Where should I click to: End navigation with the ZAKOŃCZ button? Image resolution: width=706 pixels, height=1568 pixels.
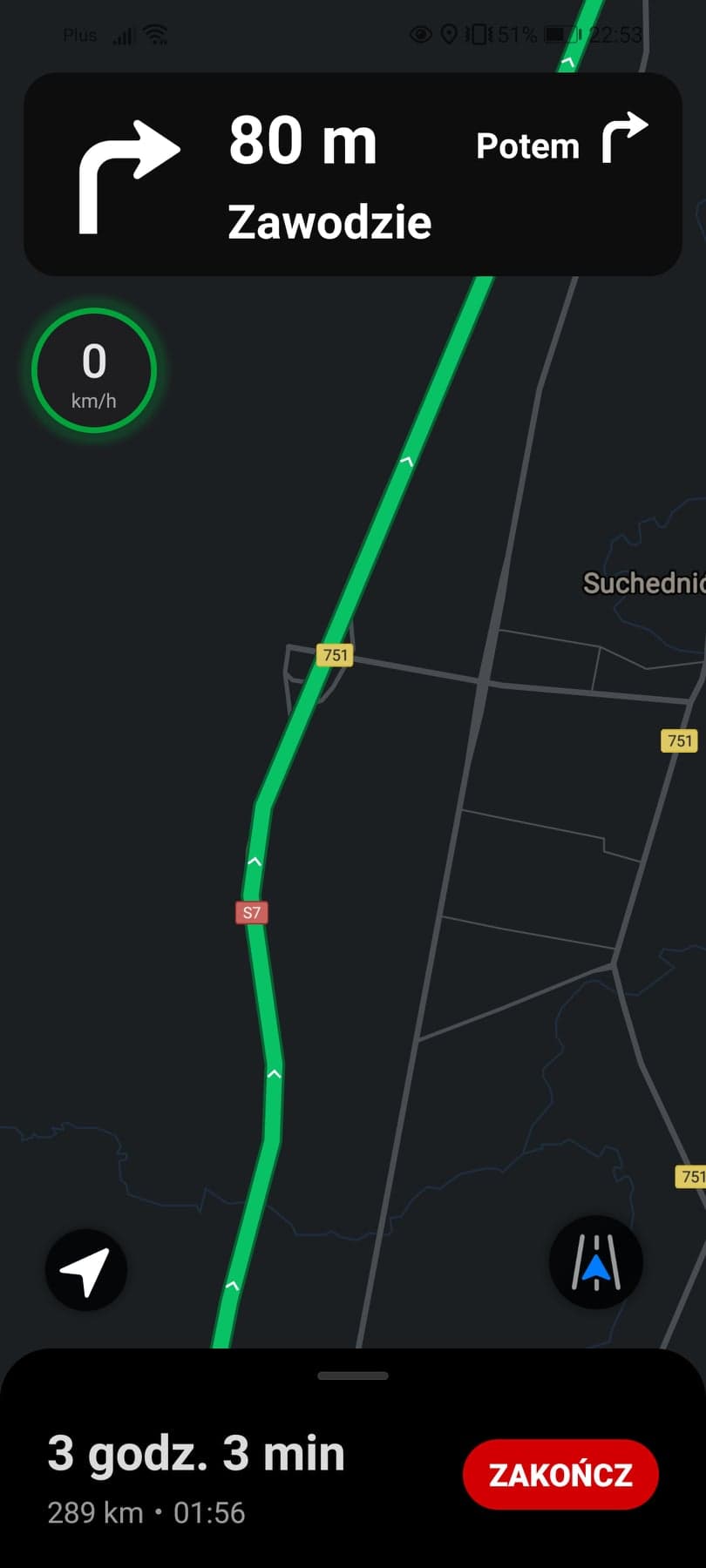tap(560, 1474)
